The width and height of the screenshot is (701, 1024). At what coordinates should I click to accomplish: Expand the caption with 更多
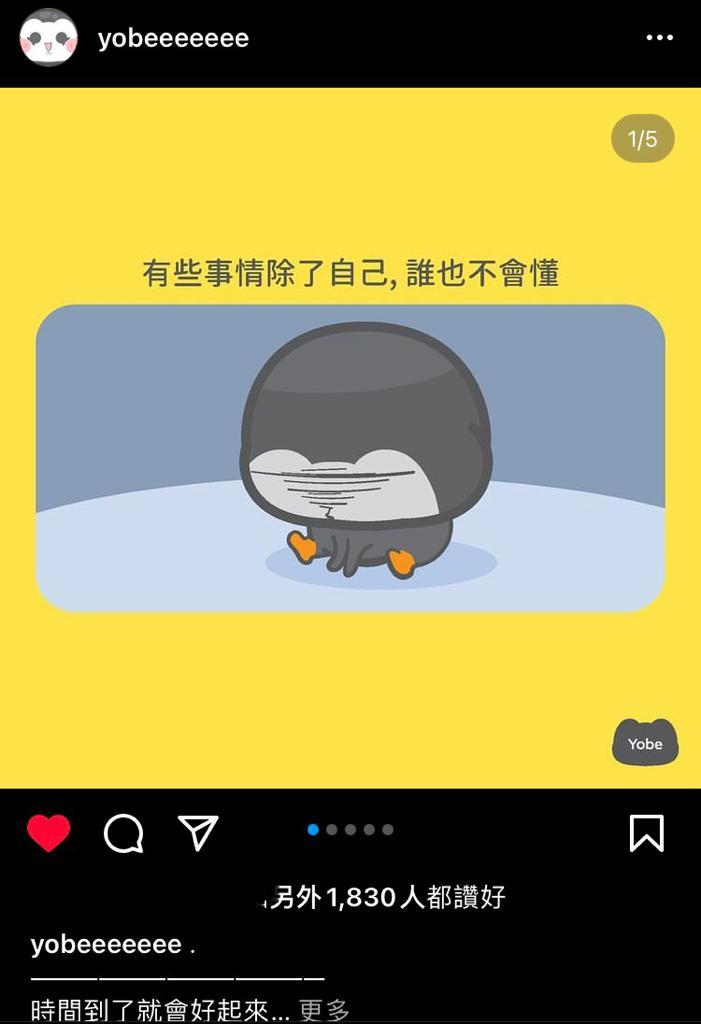click(x=324, y=1010)
